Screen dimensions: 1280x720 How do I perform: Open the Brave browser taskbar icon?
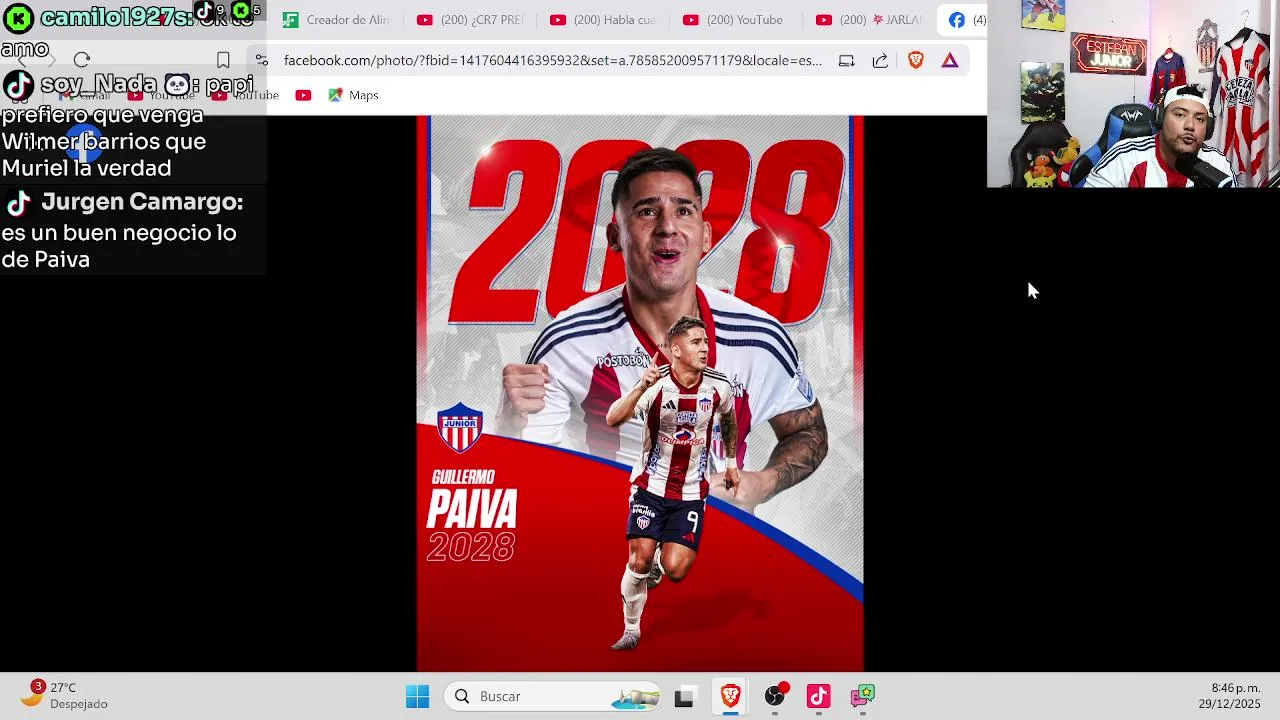point(730,696)
